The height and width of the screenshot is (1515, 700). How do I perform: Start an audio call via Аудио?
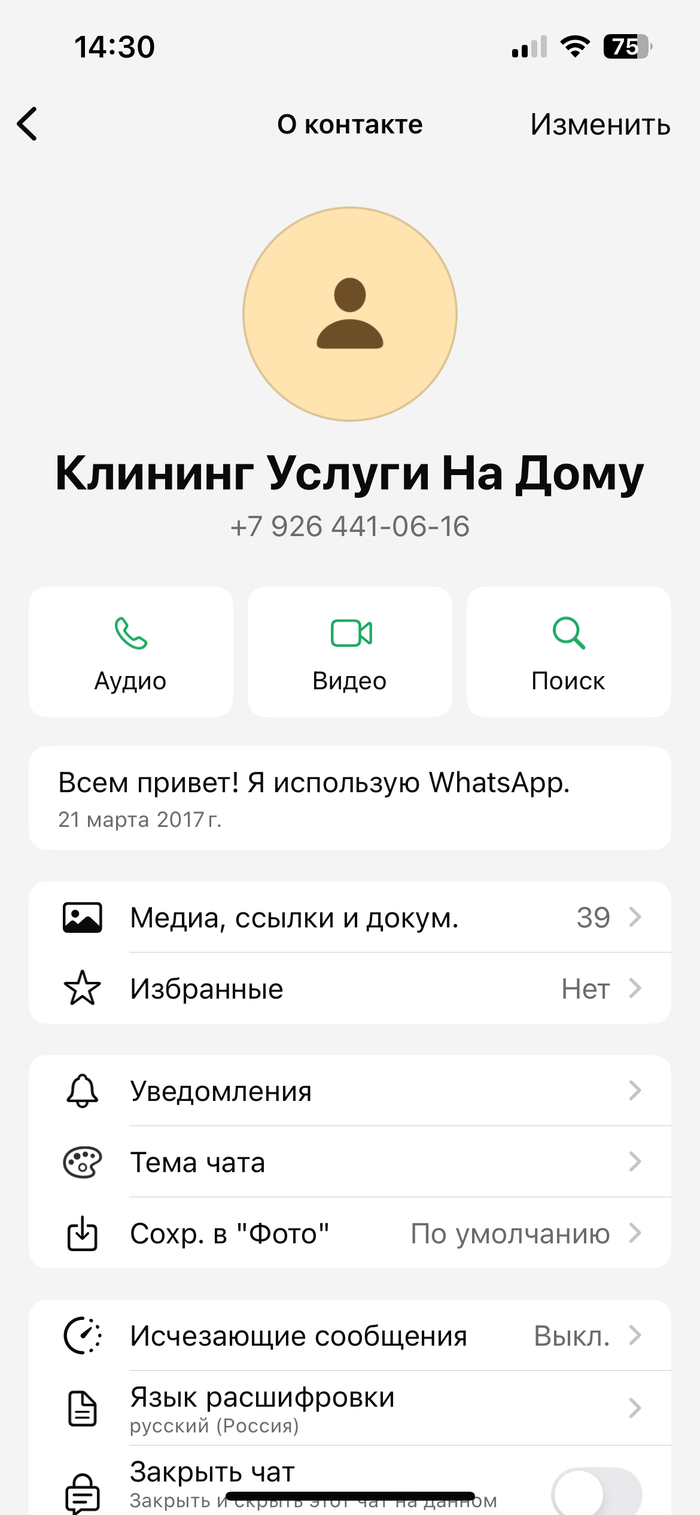click(131, 652)
